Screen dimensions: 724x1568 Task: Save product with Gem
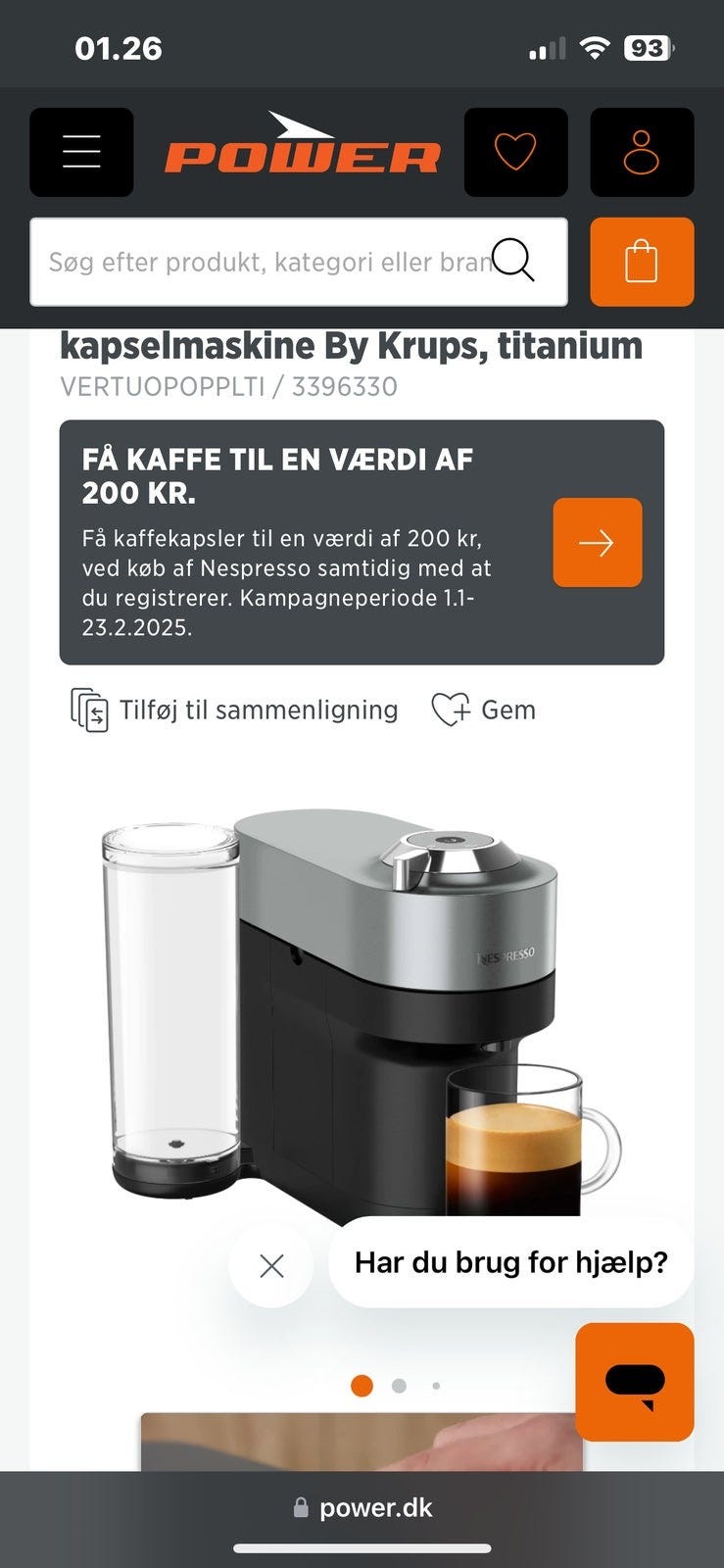(x=484, y=710)
